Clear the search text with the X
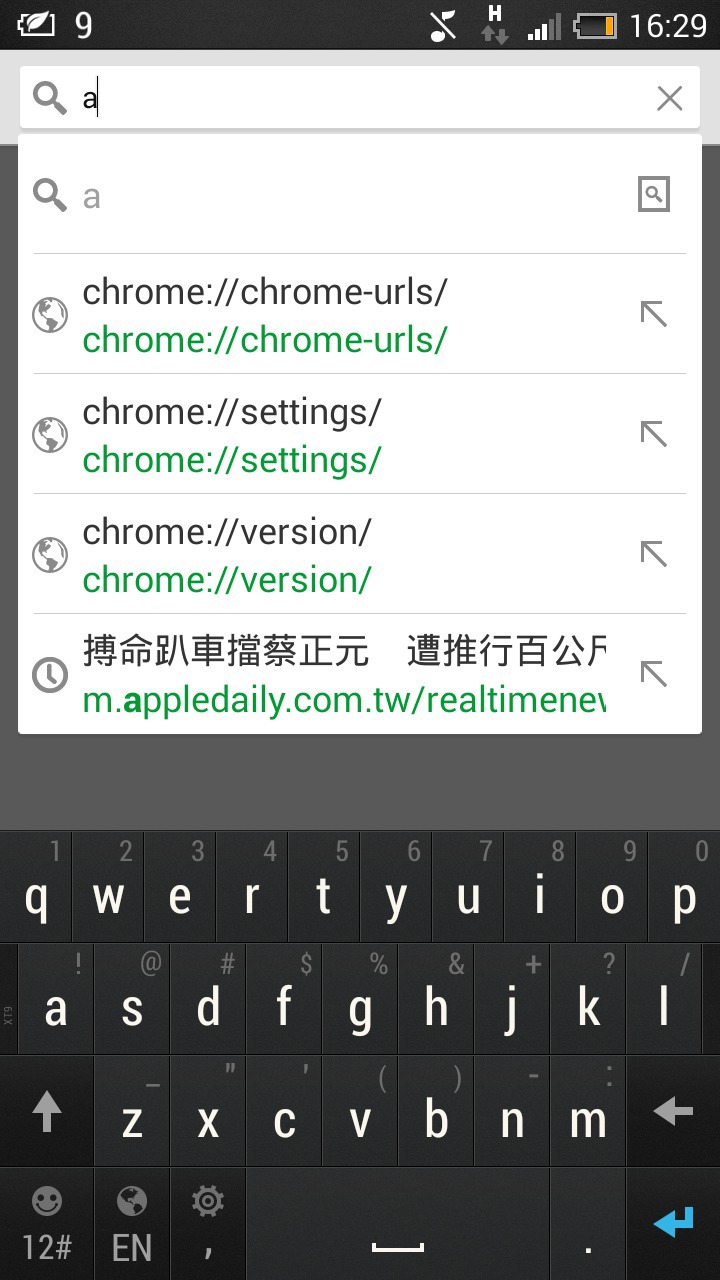The width and height of the screenshot is (720, 1280). point(669,98)
